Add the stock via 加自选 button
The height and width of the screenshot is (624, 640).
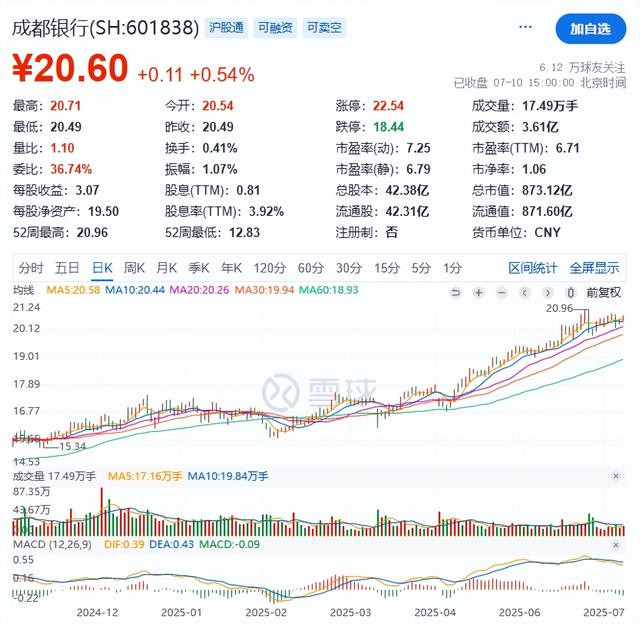[591, 28]
